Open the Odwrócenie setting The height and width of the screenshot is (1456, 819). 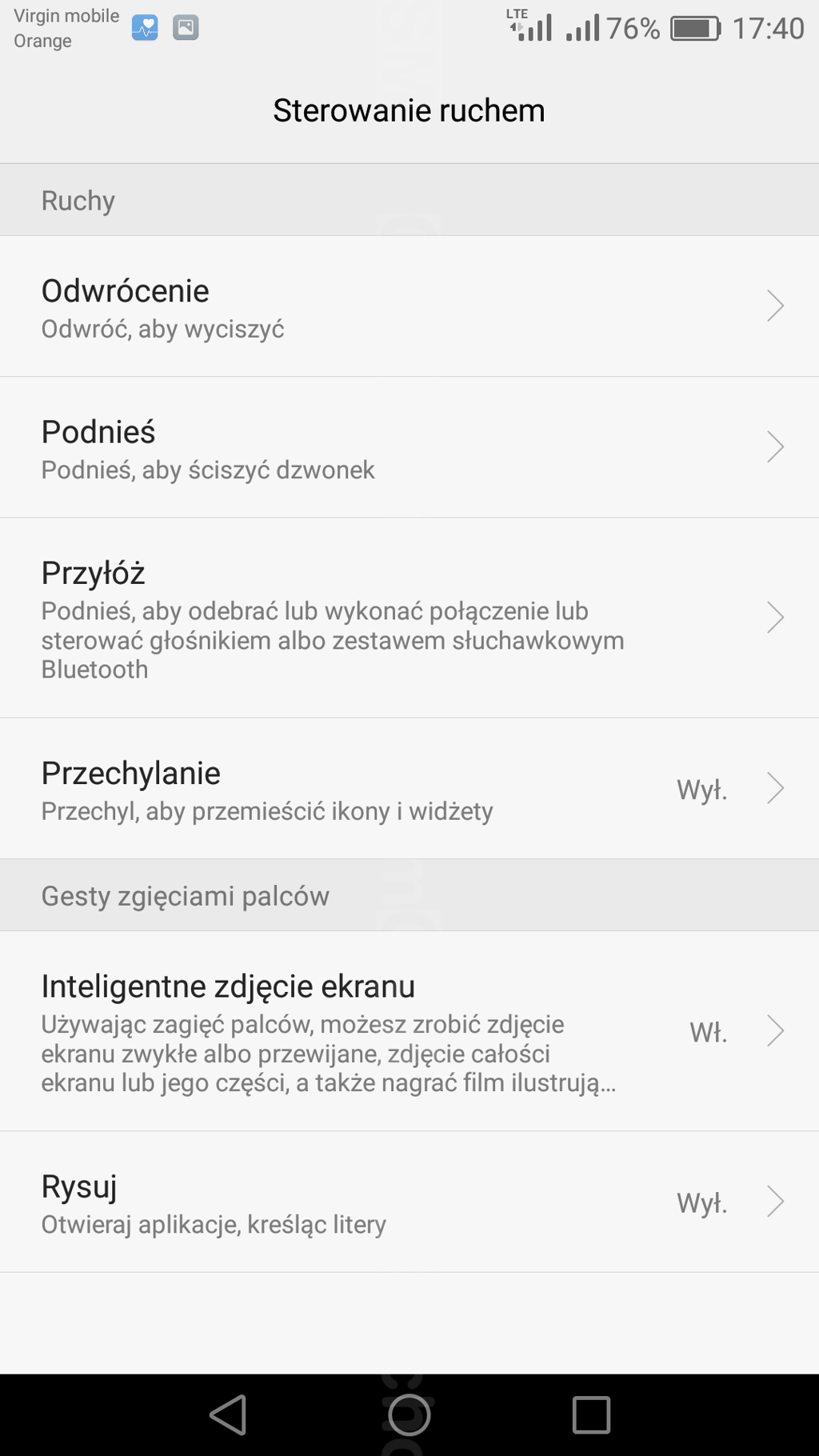[x=408, y=306]
